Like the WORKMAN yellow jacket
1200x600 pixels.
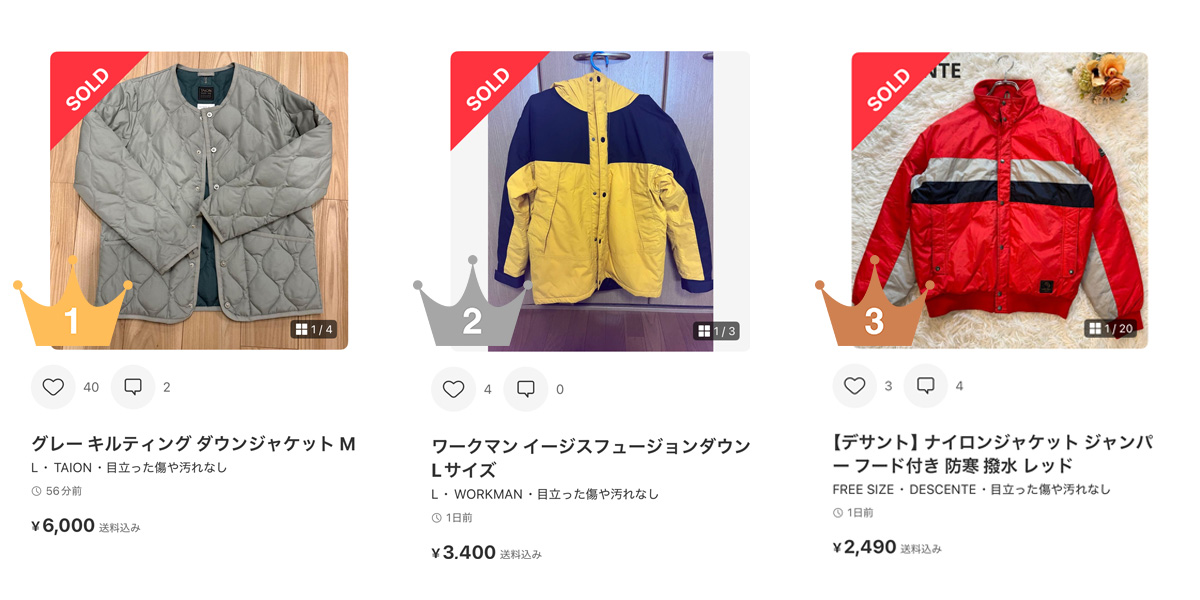(x=453, y=389)
